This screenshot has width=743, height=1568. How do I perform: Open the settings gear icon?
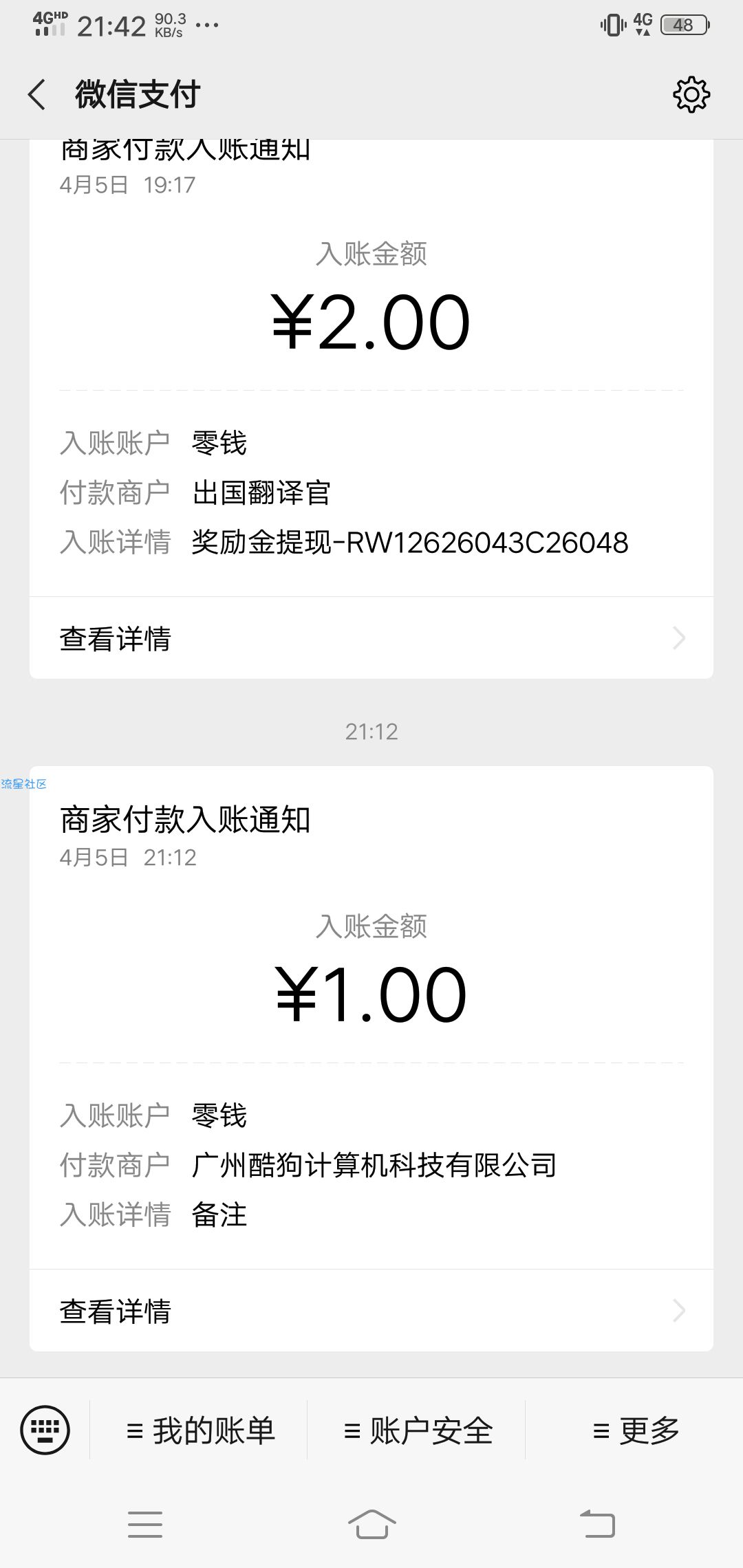coord(691,94)
